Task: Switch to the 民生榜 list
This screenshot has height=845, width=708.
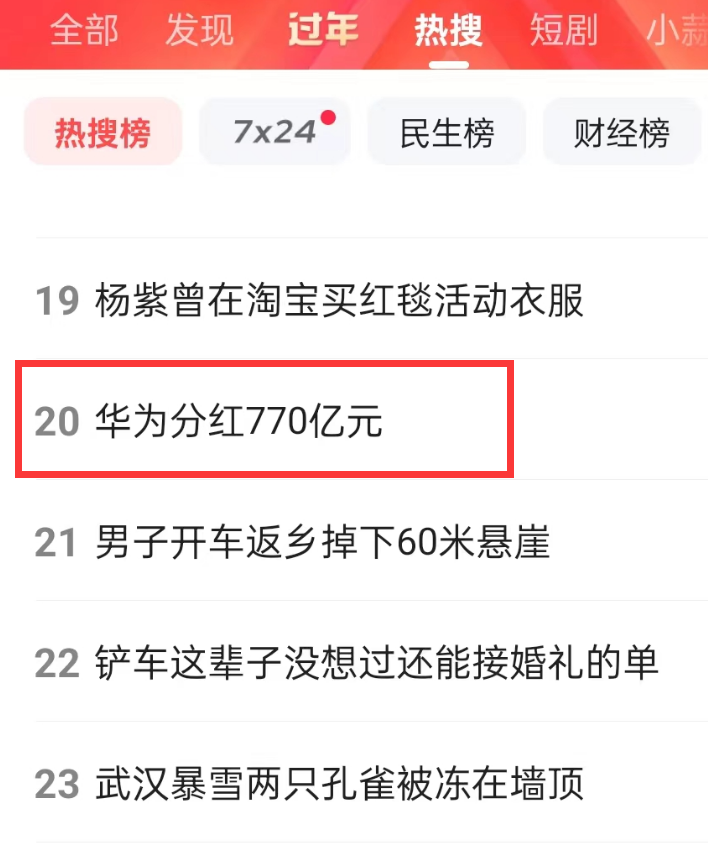Action: coord(447,132)
